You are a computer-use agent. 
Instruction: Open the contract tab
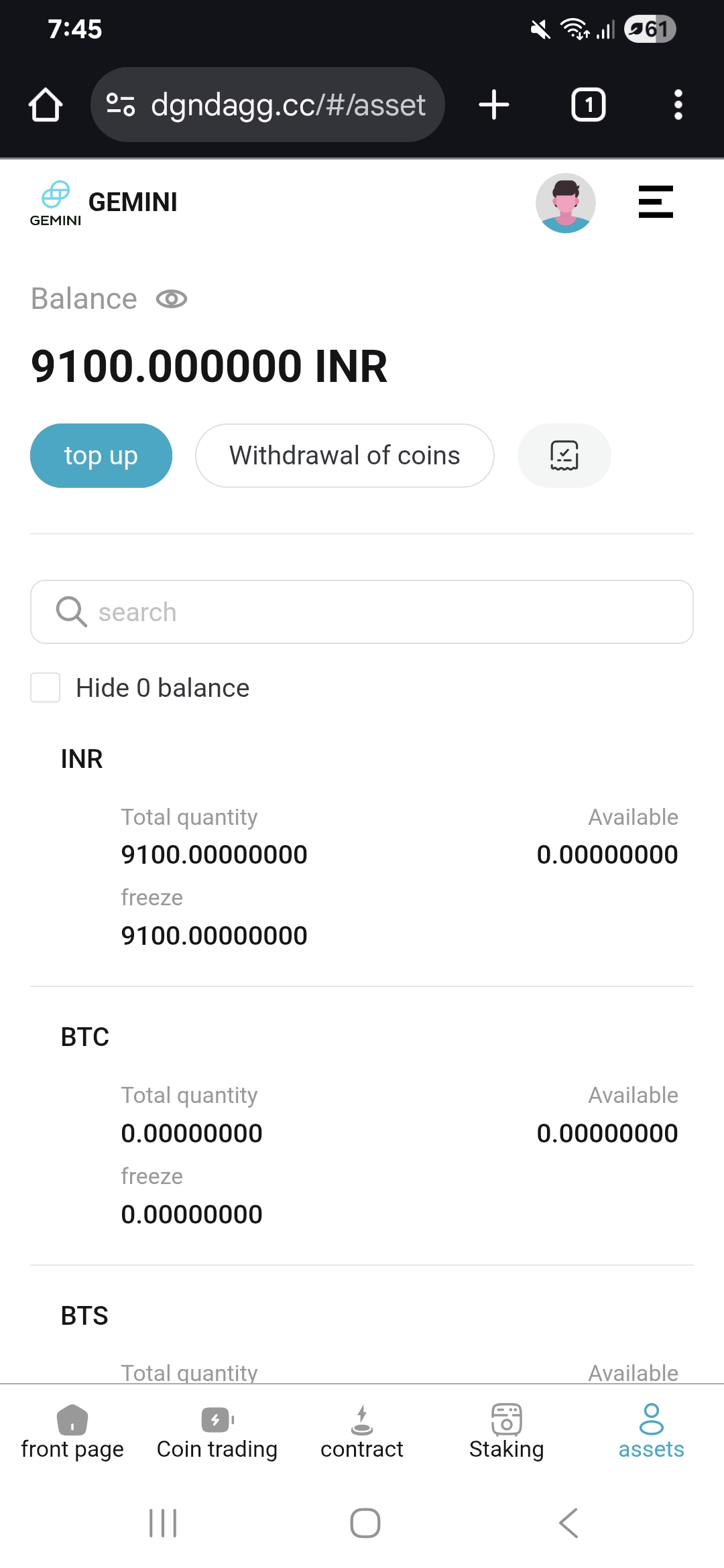[362, 1432]
